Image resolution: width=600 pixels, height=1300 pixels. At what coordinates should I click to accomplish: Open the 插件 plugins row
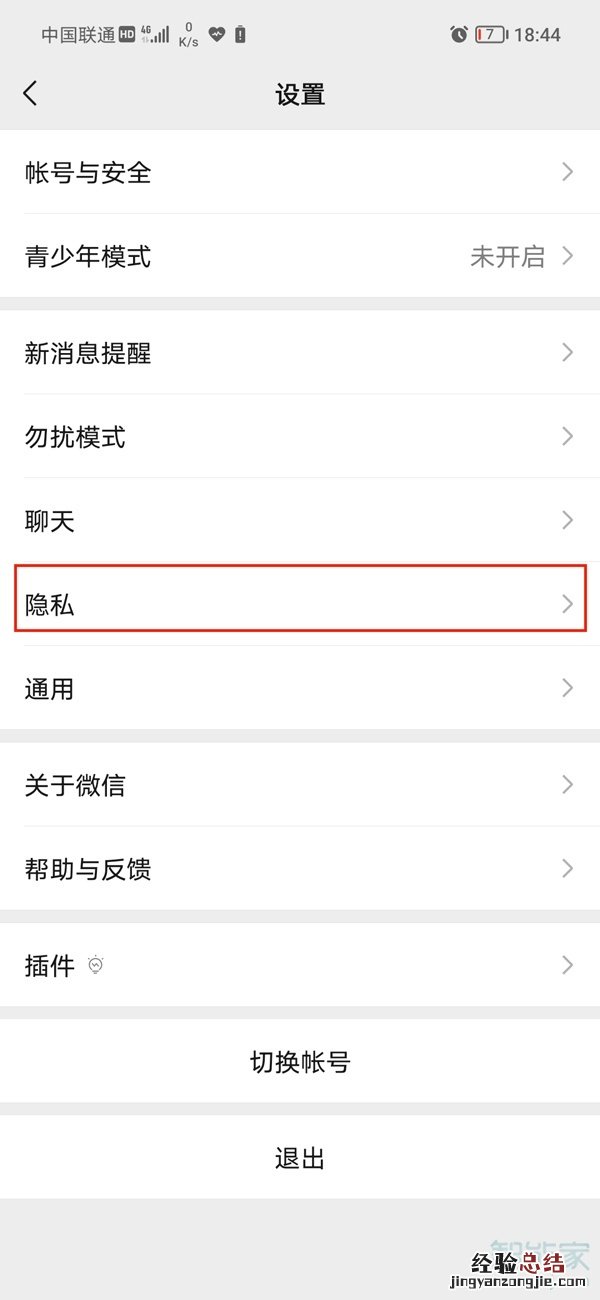point(300,964)
